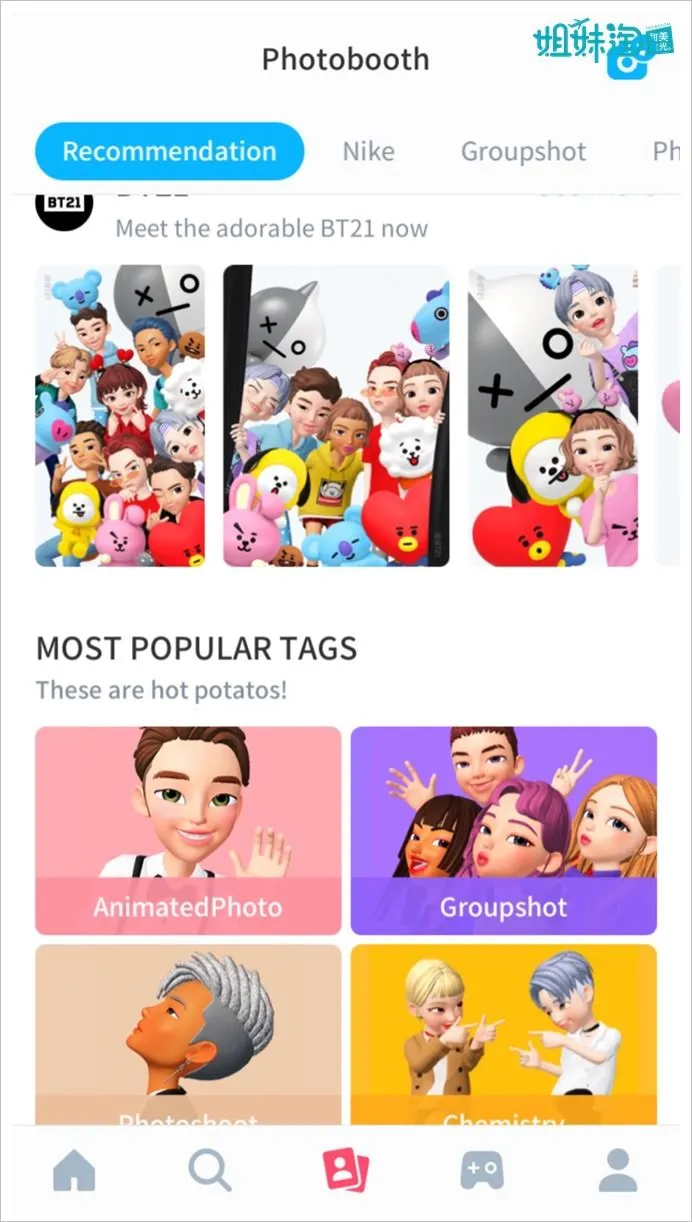Screen dimensions: 692x1222
Task: Switch to the Recommendation tab
Action: (x=169, y=152)
